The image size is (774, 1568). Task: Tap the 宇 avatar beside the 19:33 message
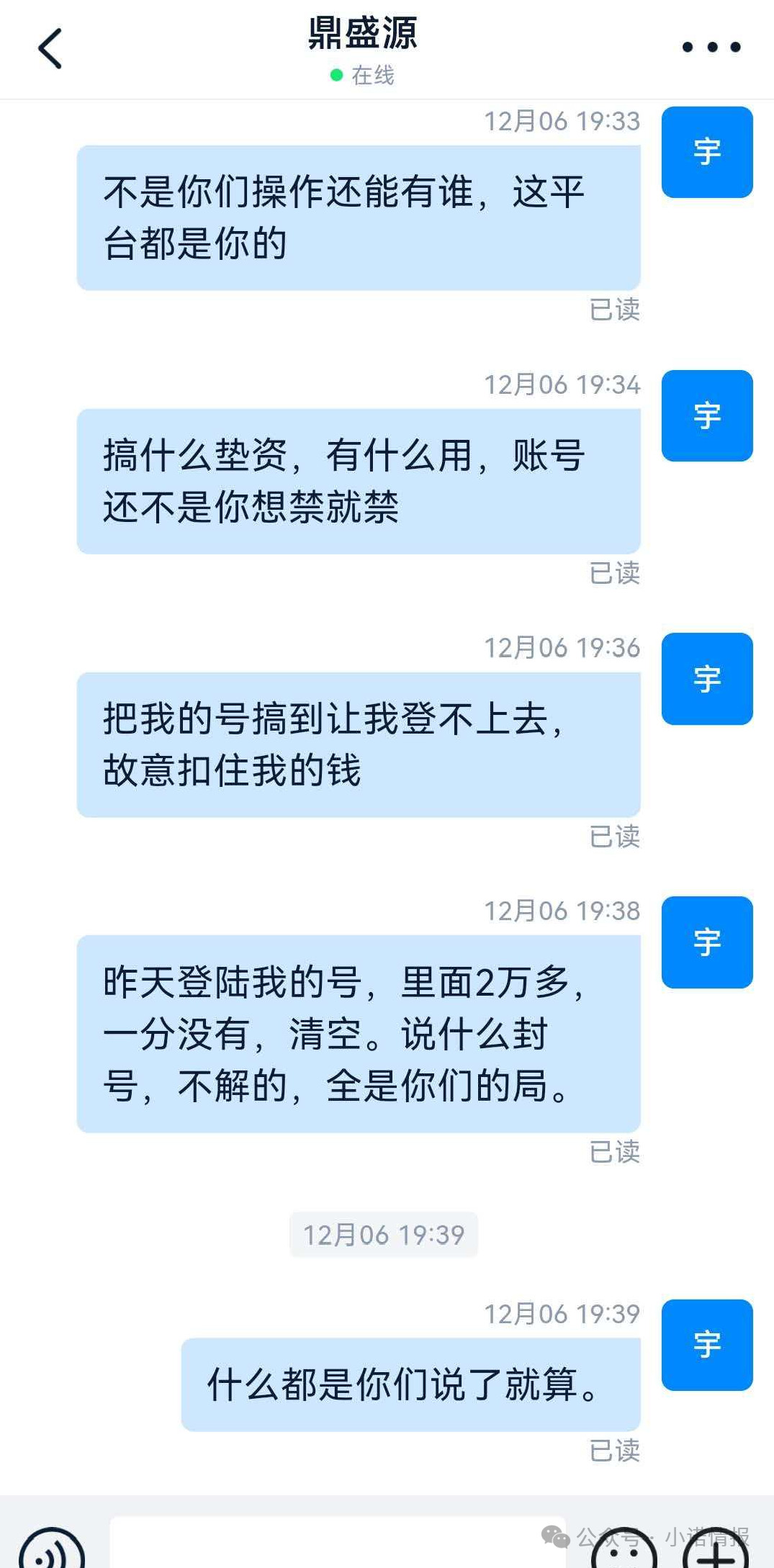tap(706, 152)
